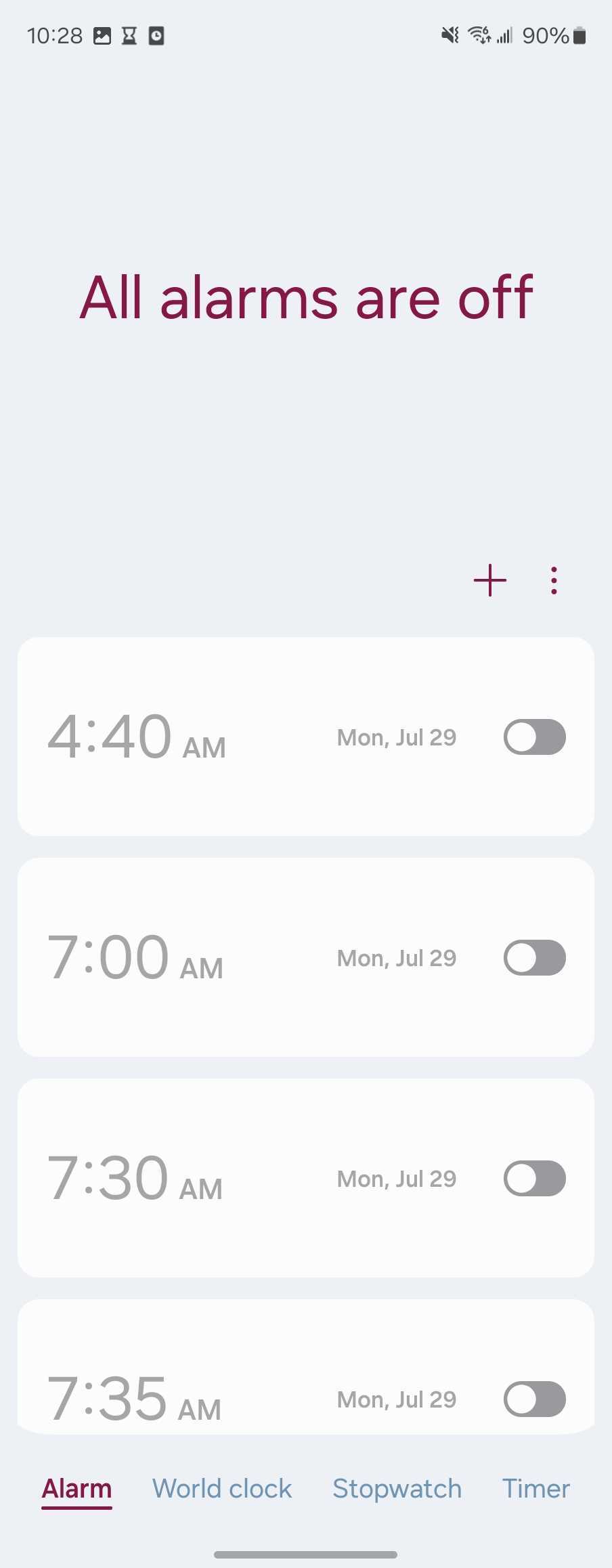The height and width of the screenshot is (1568, 612).
Task: Switch to the World clock tab
Action: (x=221, y=1488)
